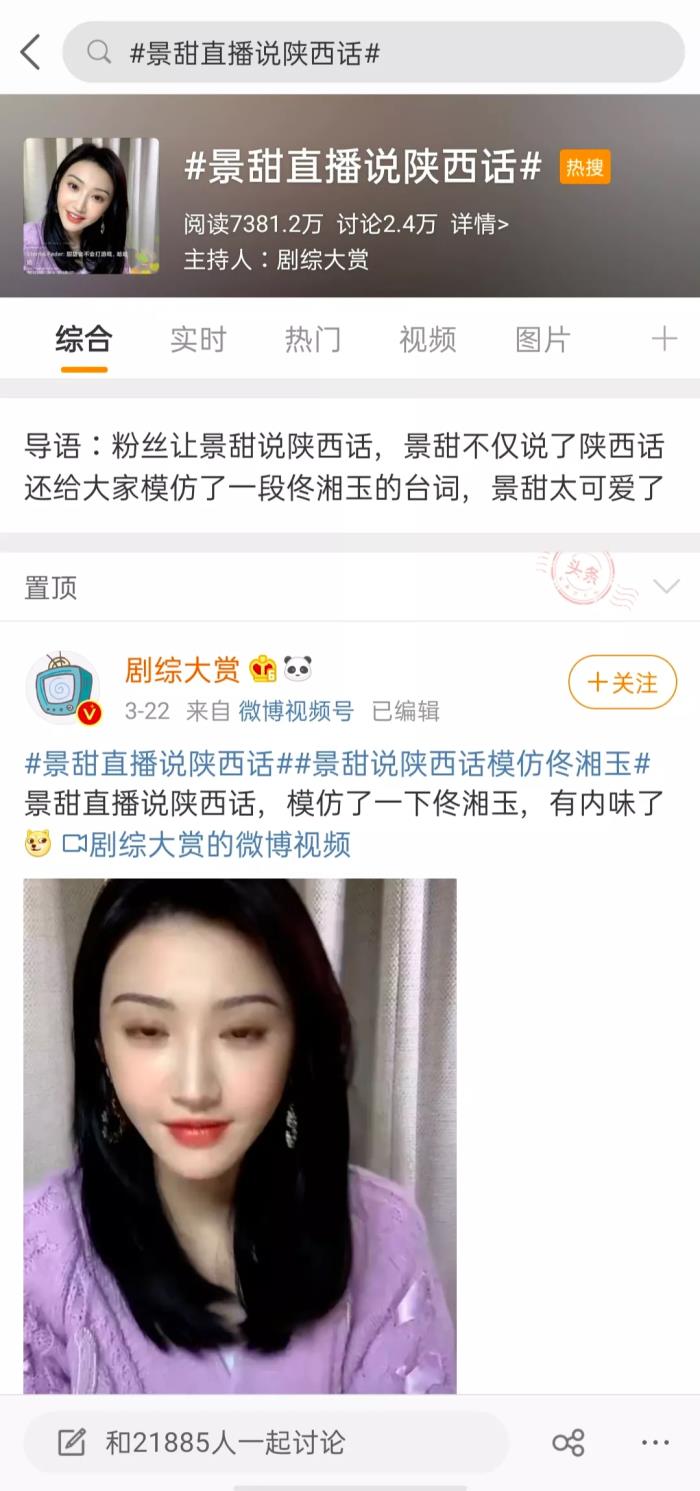Expand the chevron on the 置顶 post

tap(666, 587)
